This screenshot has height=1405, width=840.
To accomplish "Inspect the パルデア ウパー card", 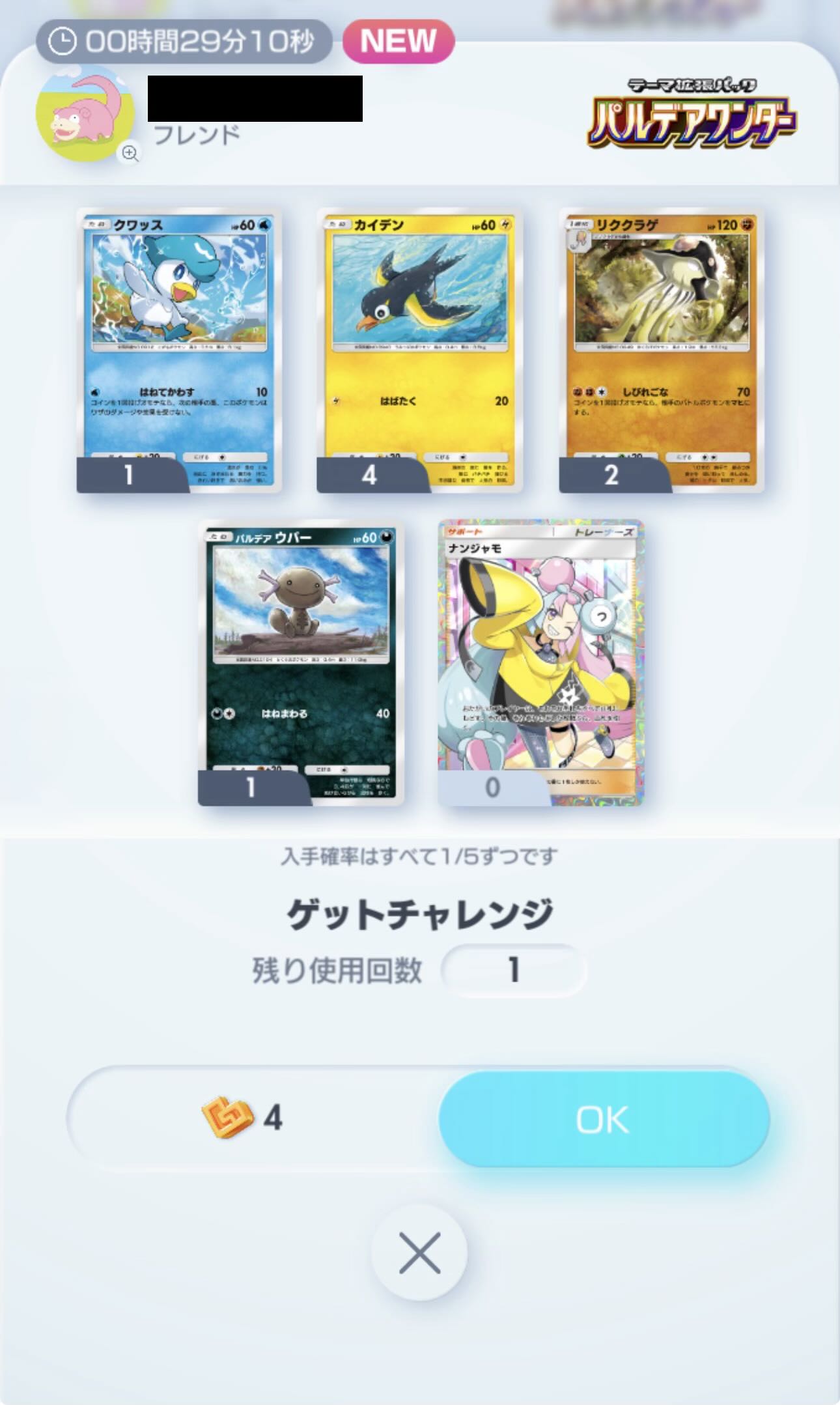I will 301,662.
